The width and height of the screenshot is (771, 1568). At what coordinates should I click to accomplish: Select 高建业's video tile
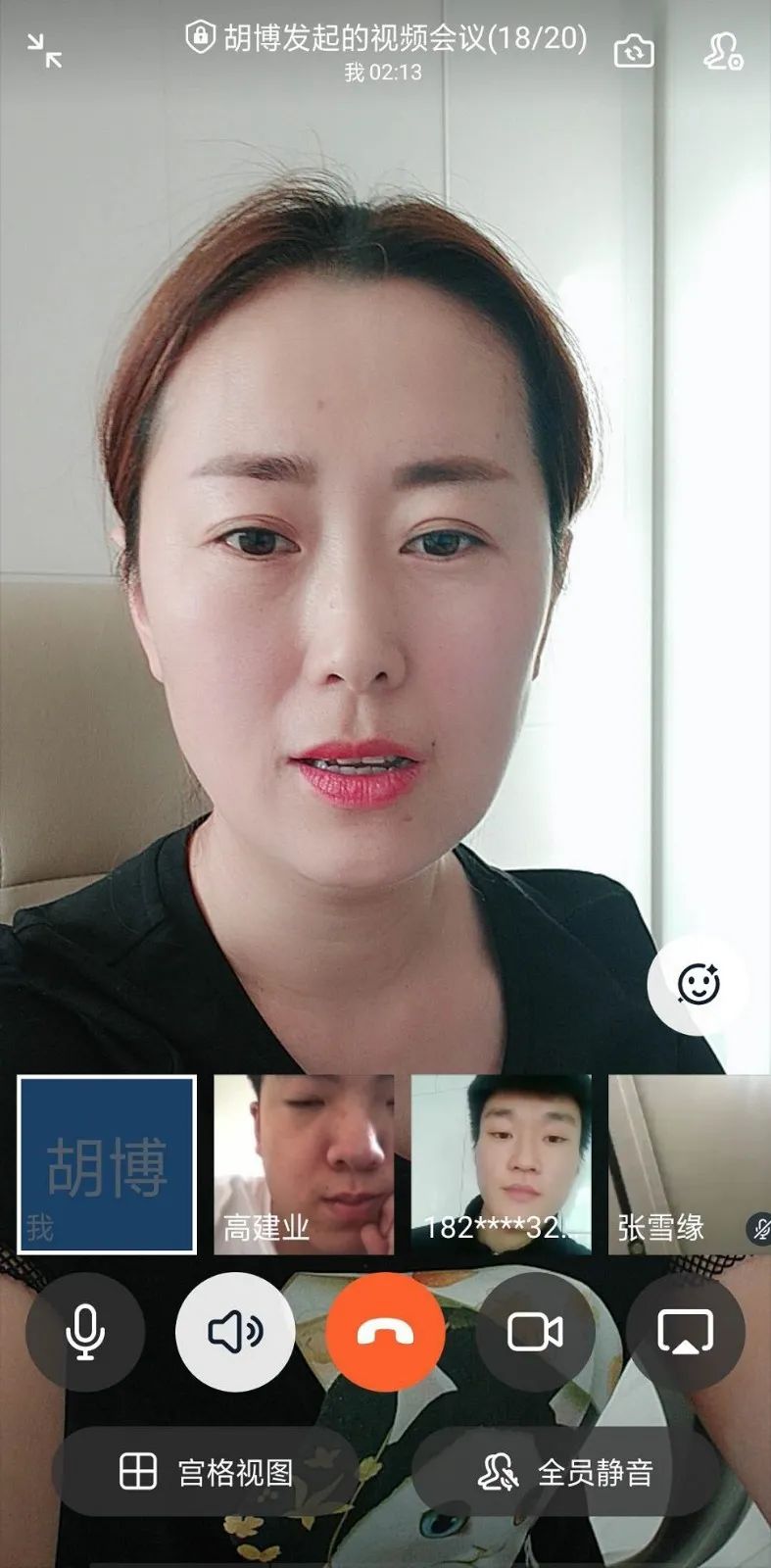pos(304,1164)
